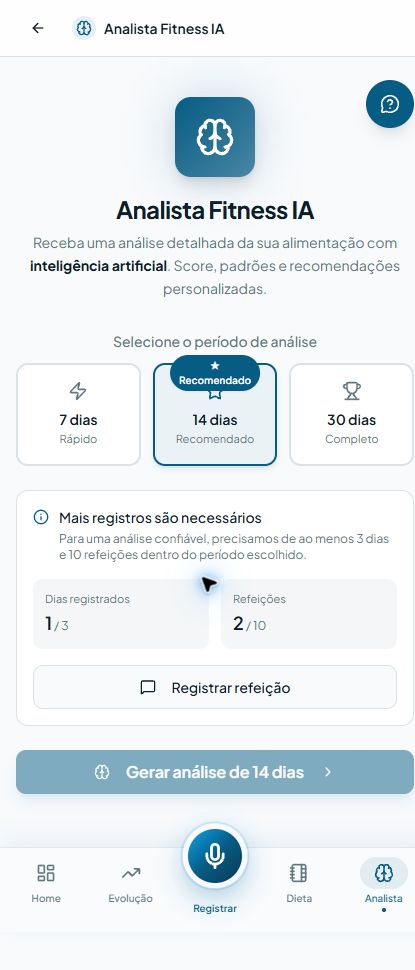The height and width of the screenshot is (970, 415).
Task: Go back using the top arrow
Action: click(x=38, y=28)
